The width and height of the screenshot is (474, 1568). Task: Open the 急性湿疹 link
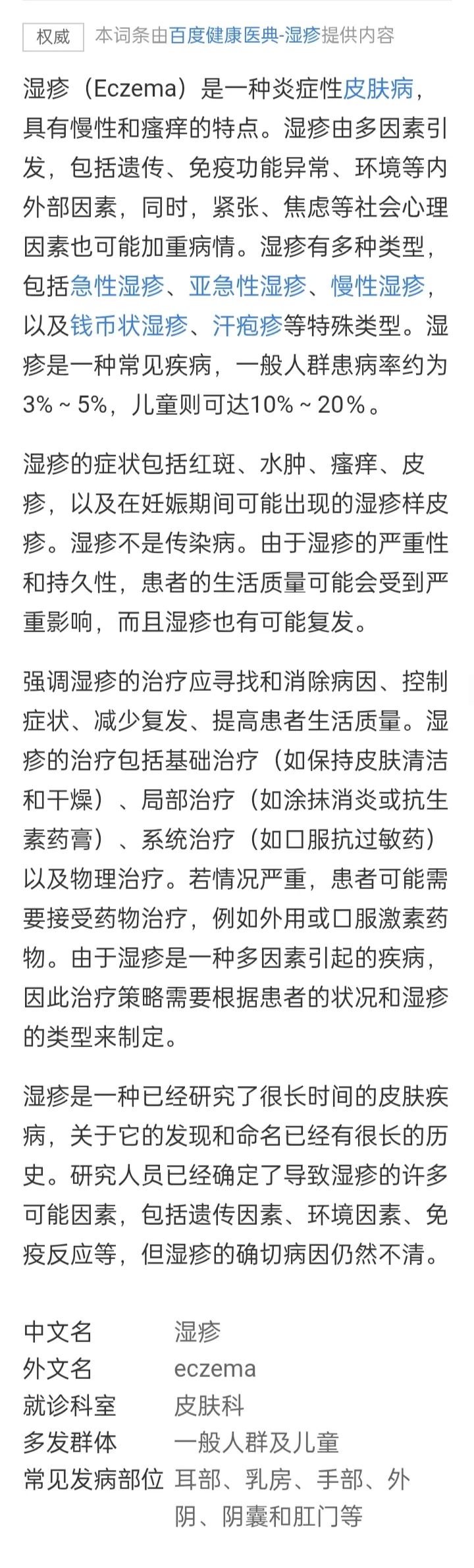pos(117,286)
